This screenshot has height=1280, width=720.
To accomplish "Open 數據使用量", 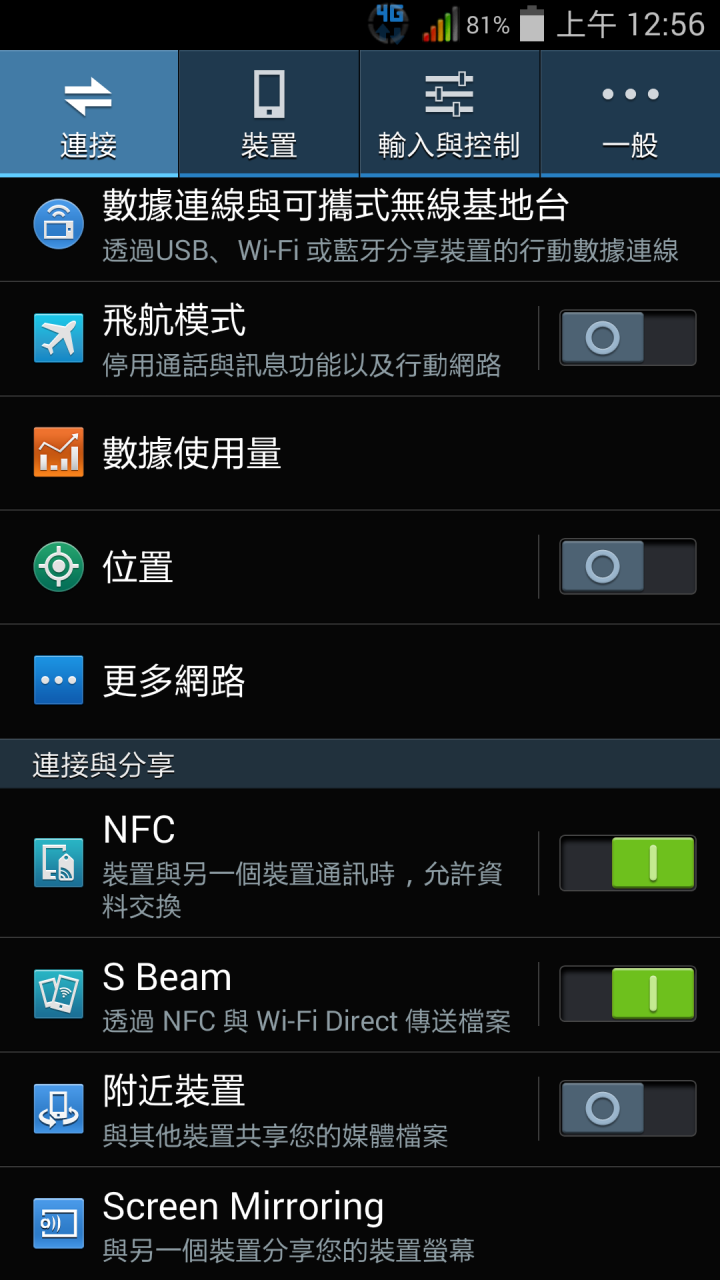I will 360,453.
